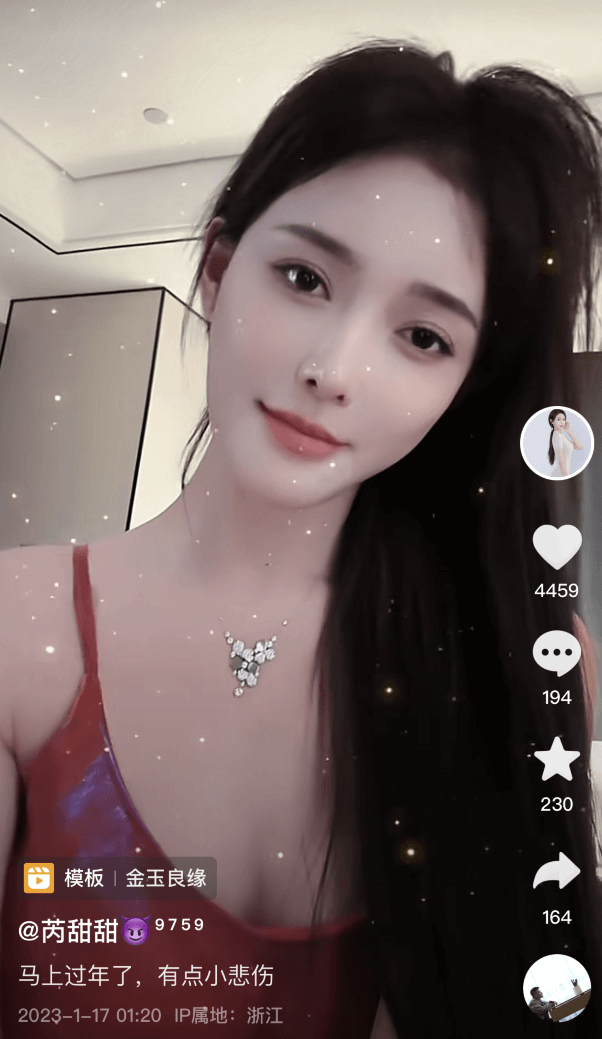The width and height of the screenshot is (602, 1039).
Task: Open the creator's profile avatar
Action: coord(557,443)
